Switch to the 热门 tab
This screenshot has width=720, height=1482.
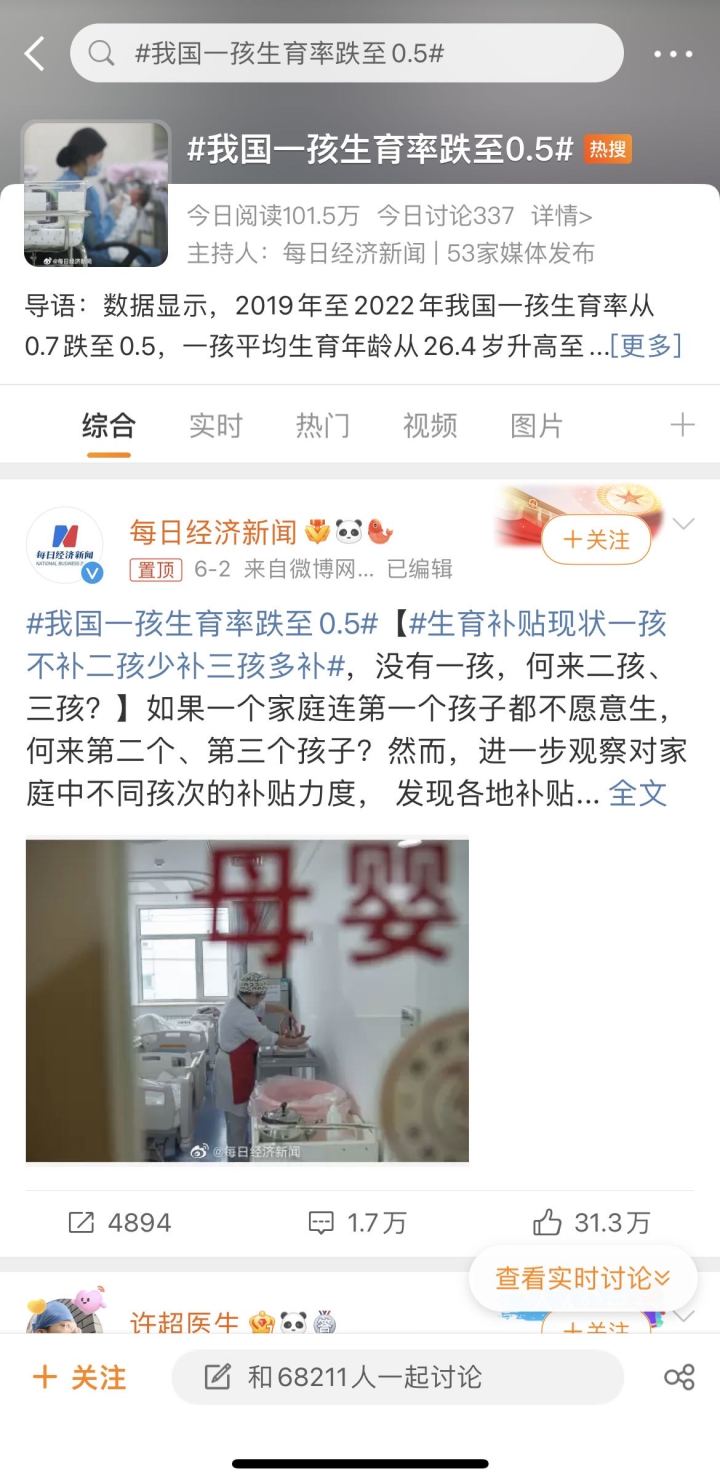(x=323, y=426)
